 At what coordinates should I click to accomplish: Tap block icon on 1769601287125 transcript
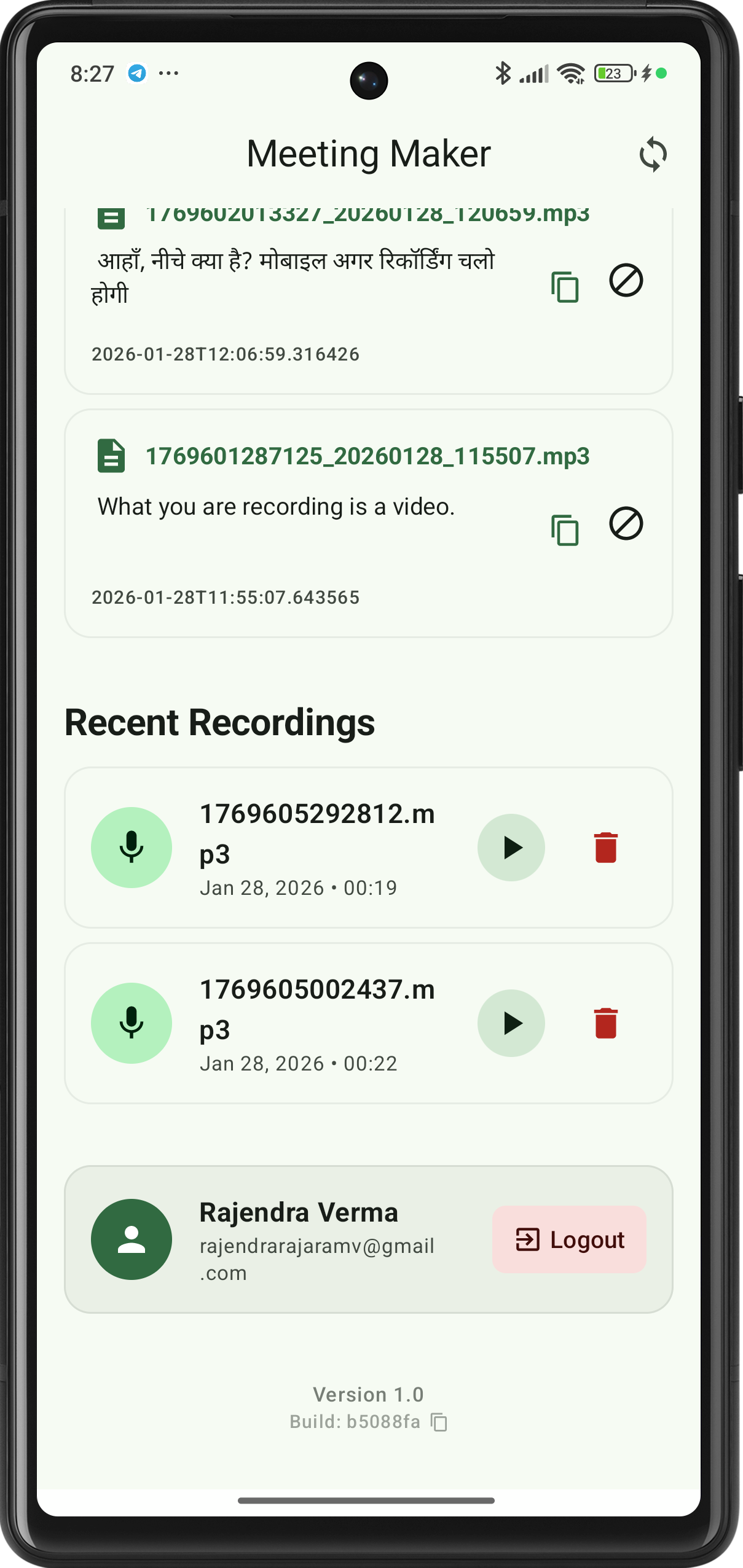click(626, 524)
